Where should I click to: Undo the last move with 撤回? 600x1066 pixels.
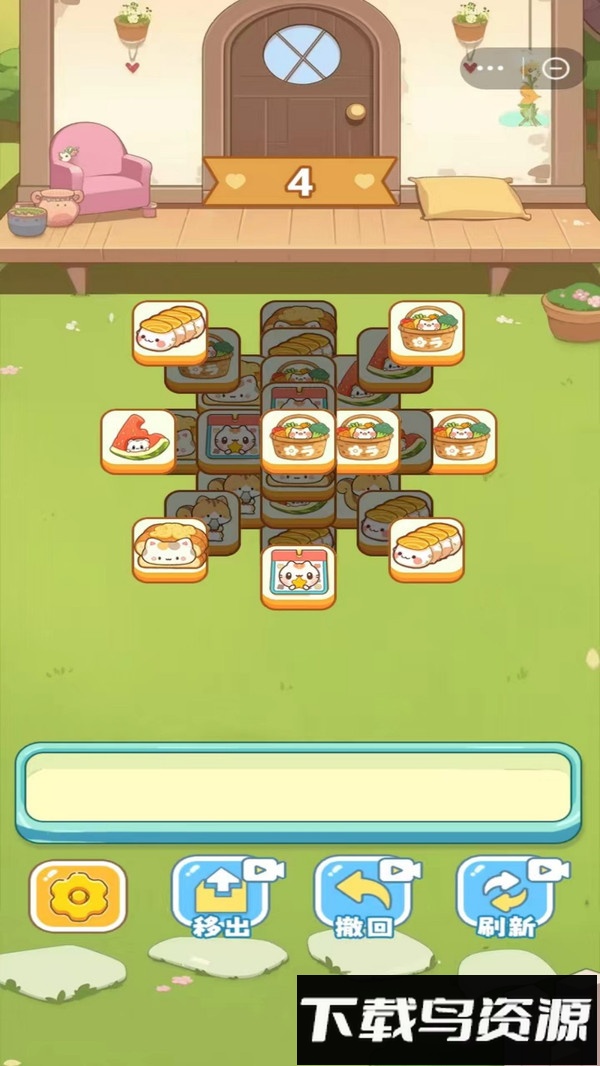click(364, 895)
